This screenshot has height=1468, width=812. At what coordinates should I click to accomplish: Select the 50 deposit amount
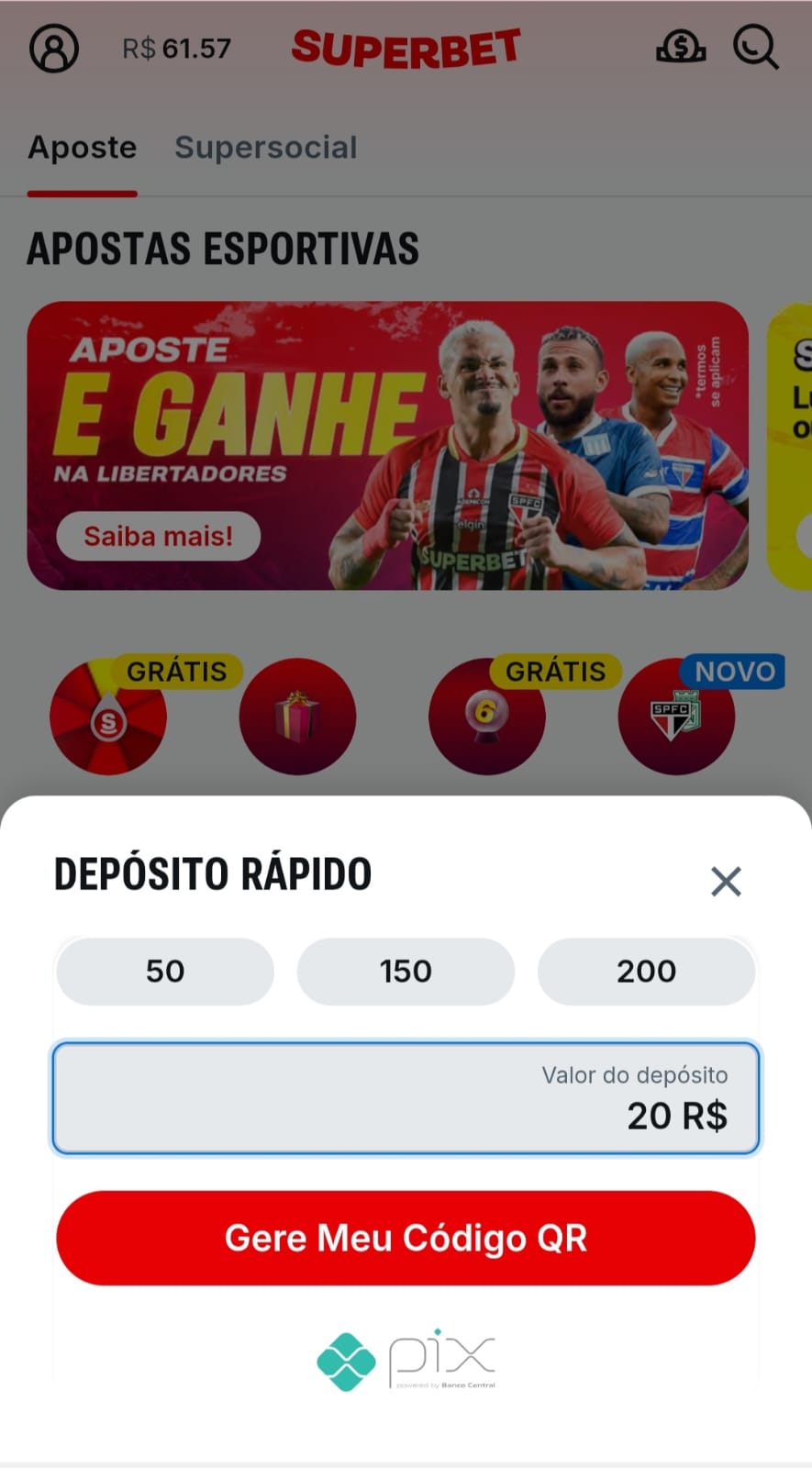tap(165, 972)
